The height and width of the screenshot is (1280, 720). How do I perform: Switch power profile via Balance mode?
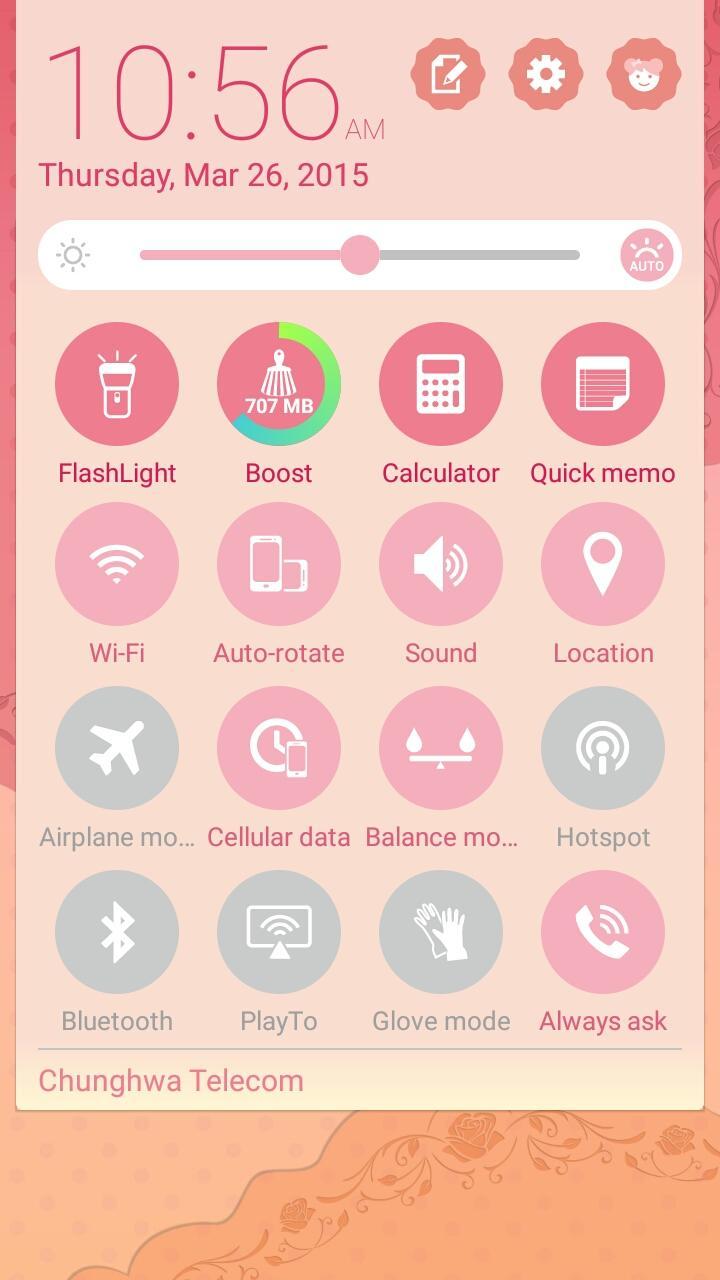pos(441,747)
